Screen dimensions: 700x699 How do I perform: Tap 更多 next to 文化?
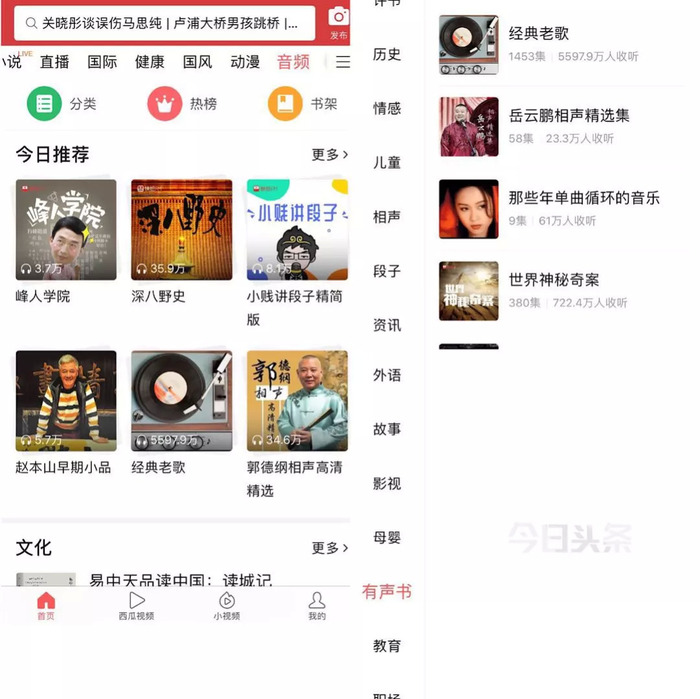tap(330, 548)
